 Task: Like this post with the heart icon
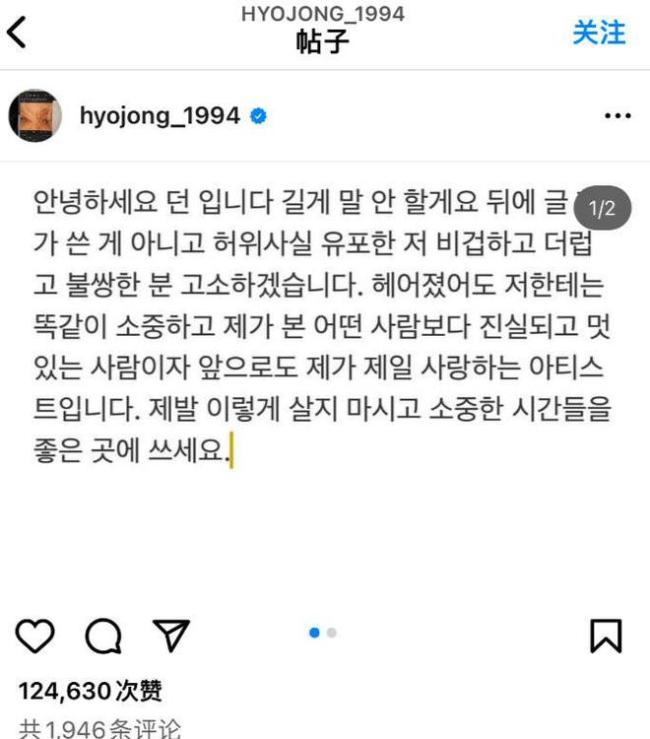coord(37,635)
